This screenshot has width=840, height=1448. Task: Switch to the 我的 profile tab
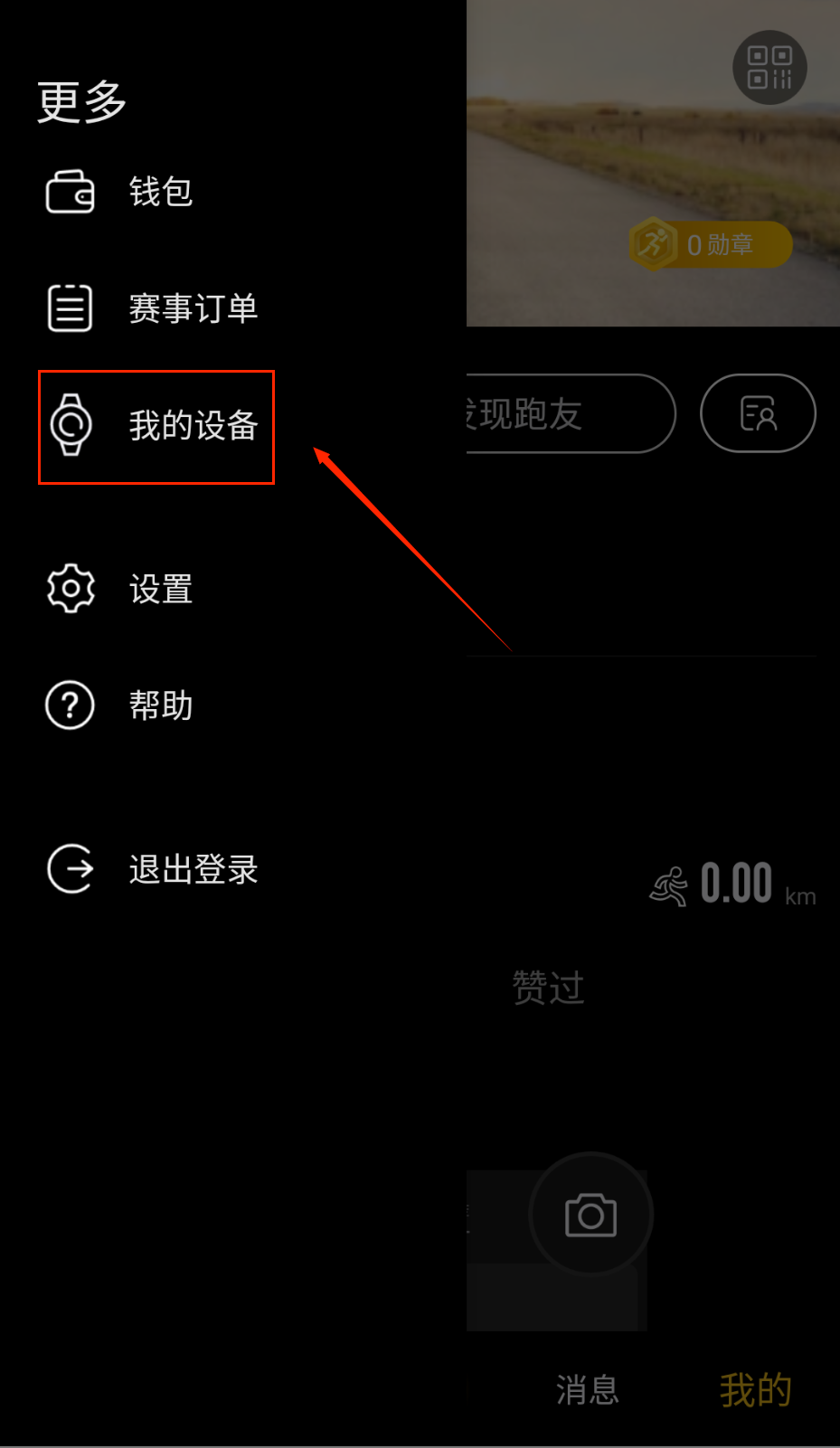pyautogui.click(x=755, y=1389)
